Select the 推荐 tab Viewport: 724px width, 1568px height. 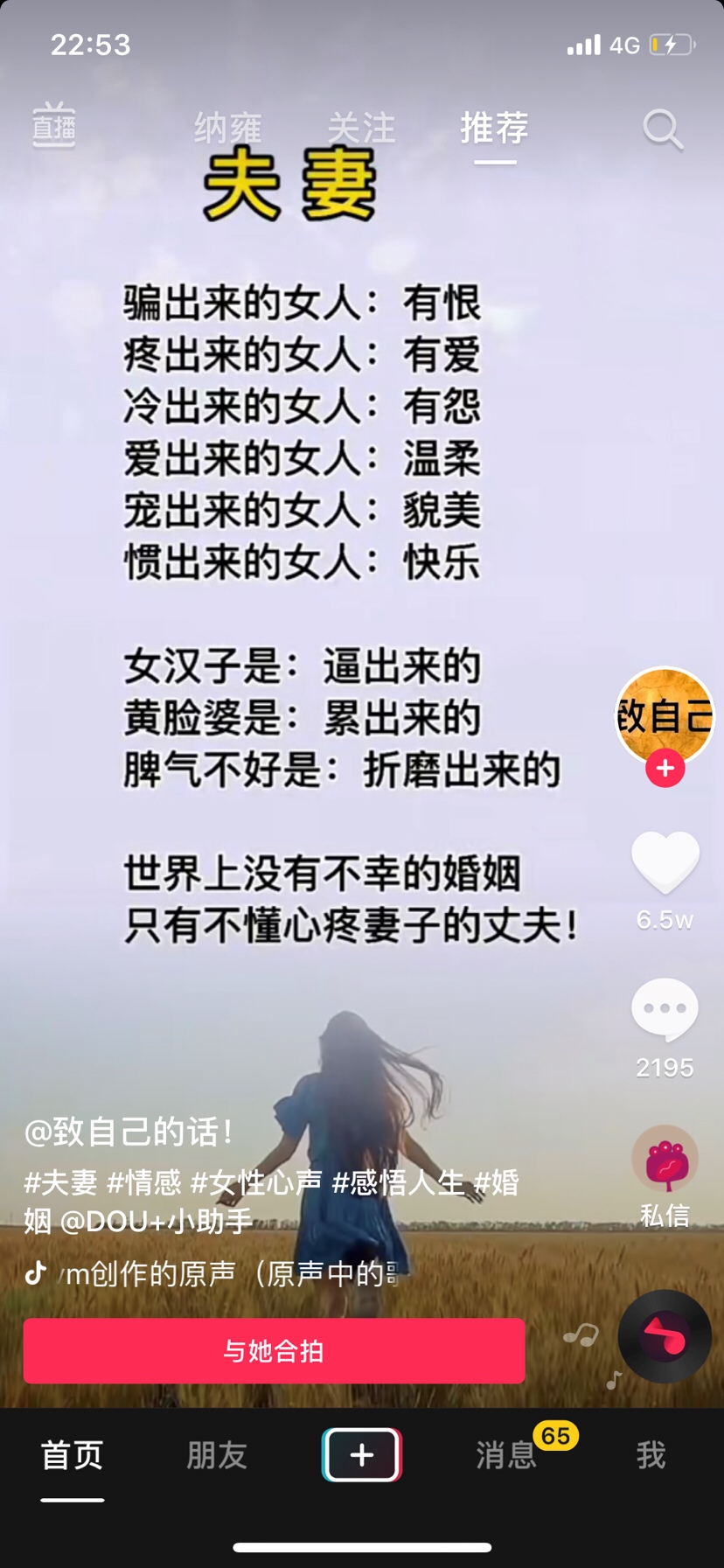tap(494, 129)
